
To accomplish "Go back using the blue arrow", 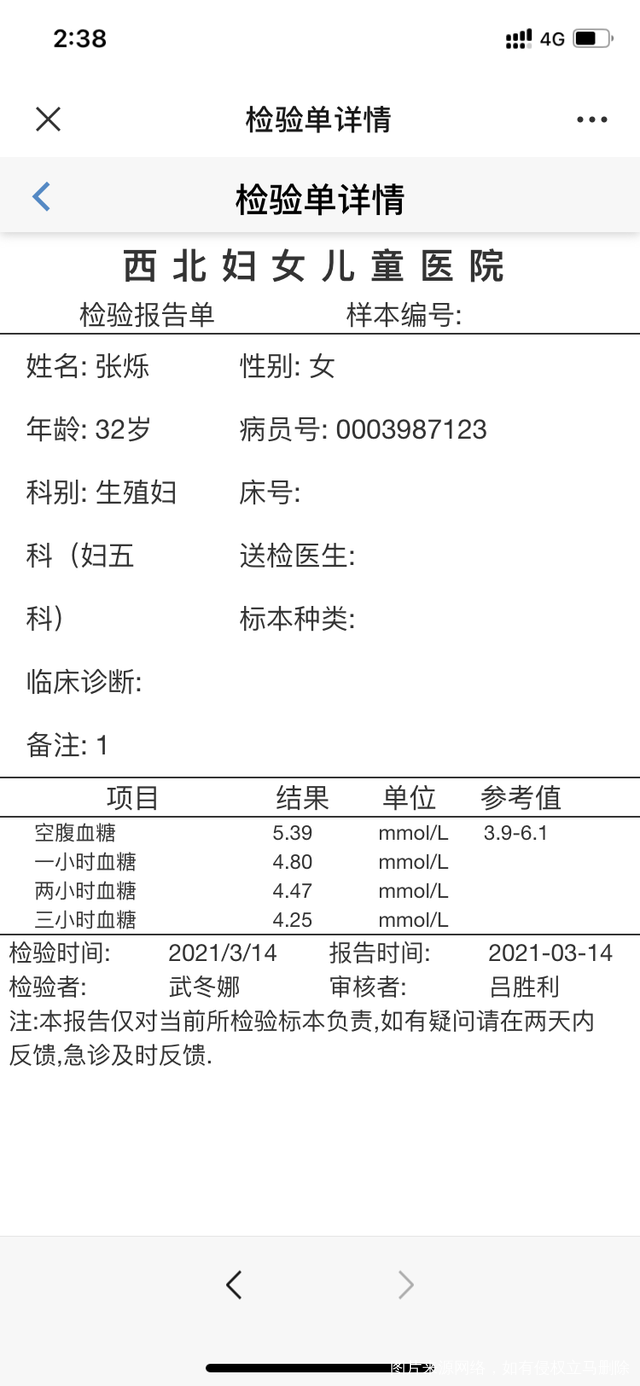I will tap(41, 197).
